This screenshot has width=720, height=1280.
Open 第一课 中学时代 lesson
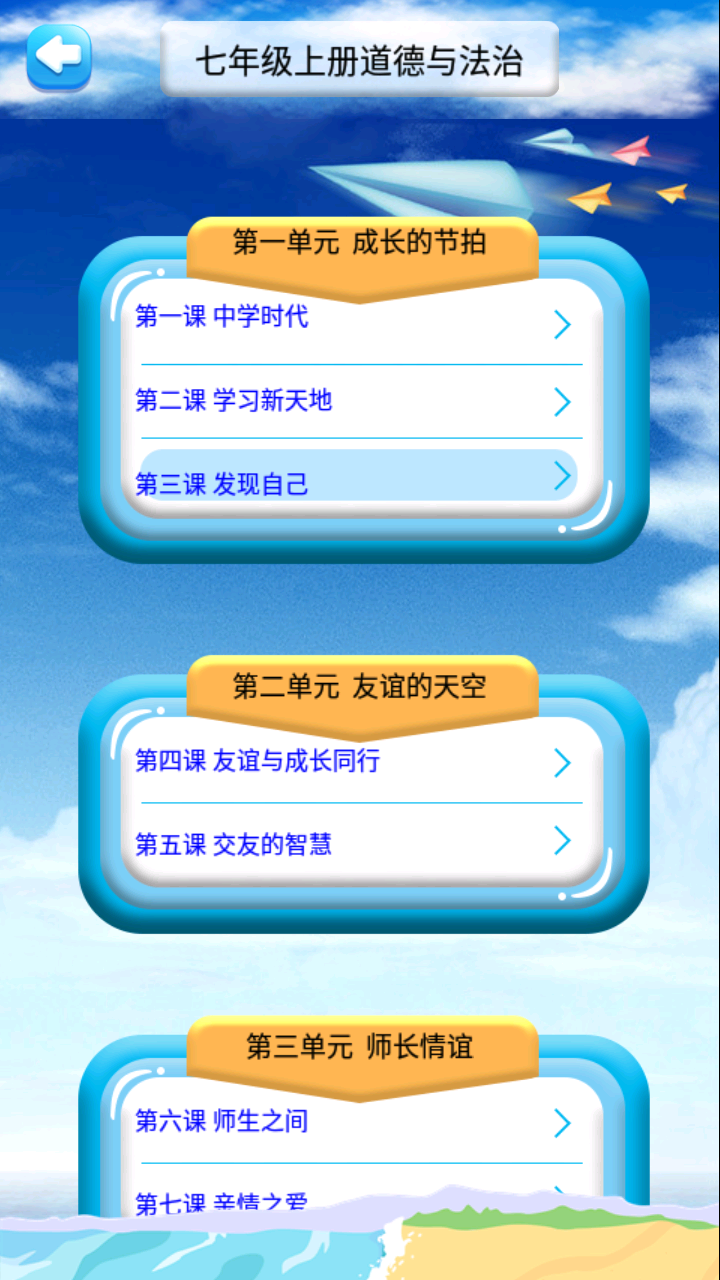pos(222,320)
